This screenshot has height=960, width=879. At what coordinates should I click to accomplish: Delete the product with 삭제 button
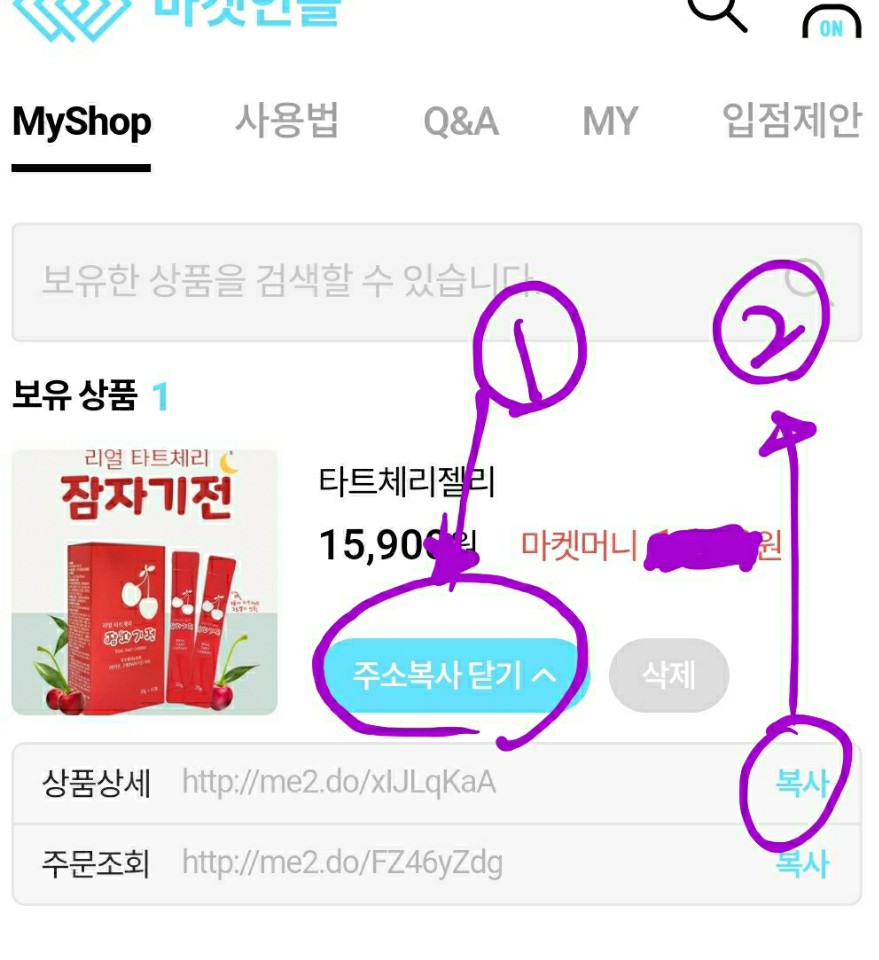pos(668,676)
